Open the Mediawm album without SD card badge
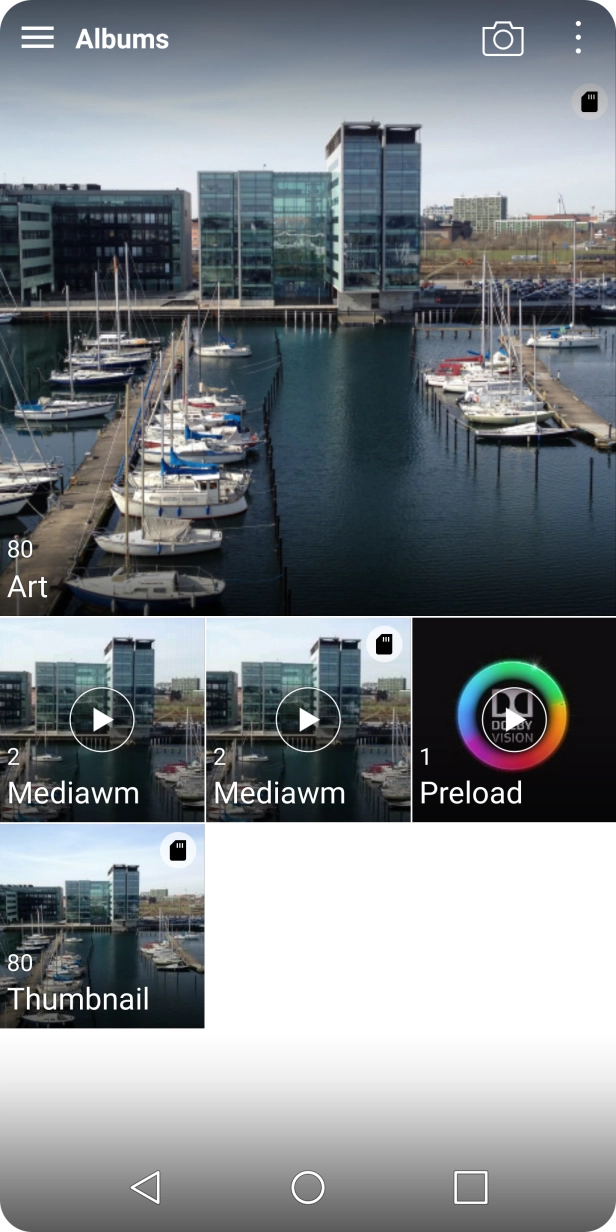This screenshot has height=1232, width=616. coord(102,720)
